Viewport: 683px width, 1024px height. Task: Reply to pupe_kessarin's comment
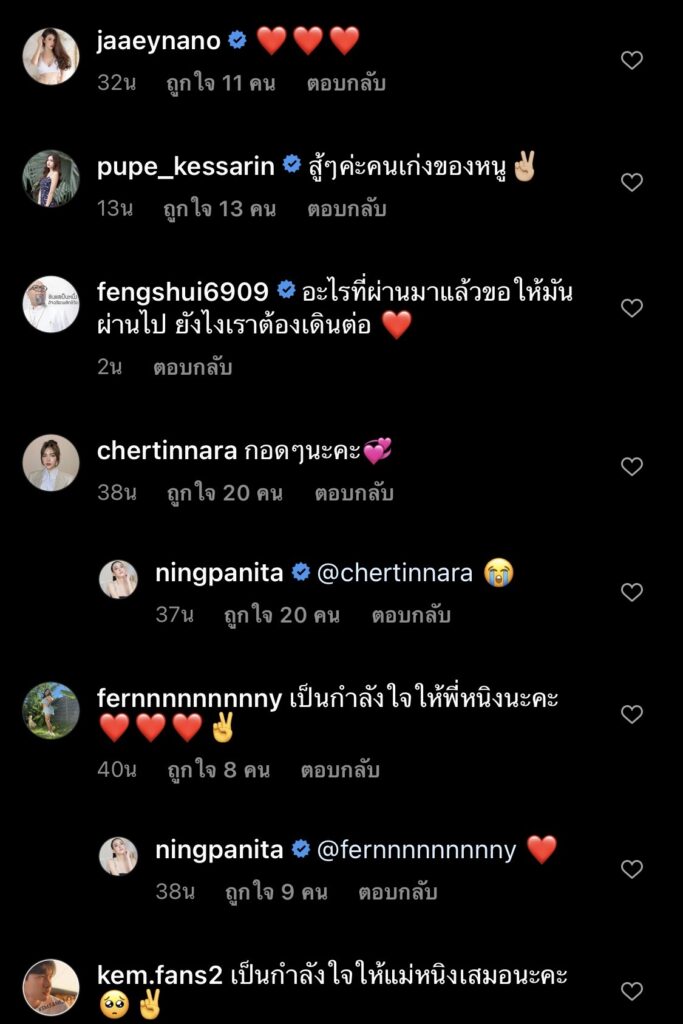pos(347,209)
